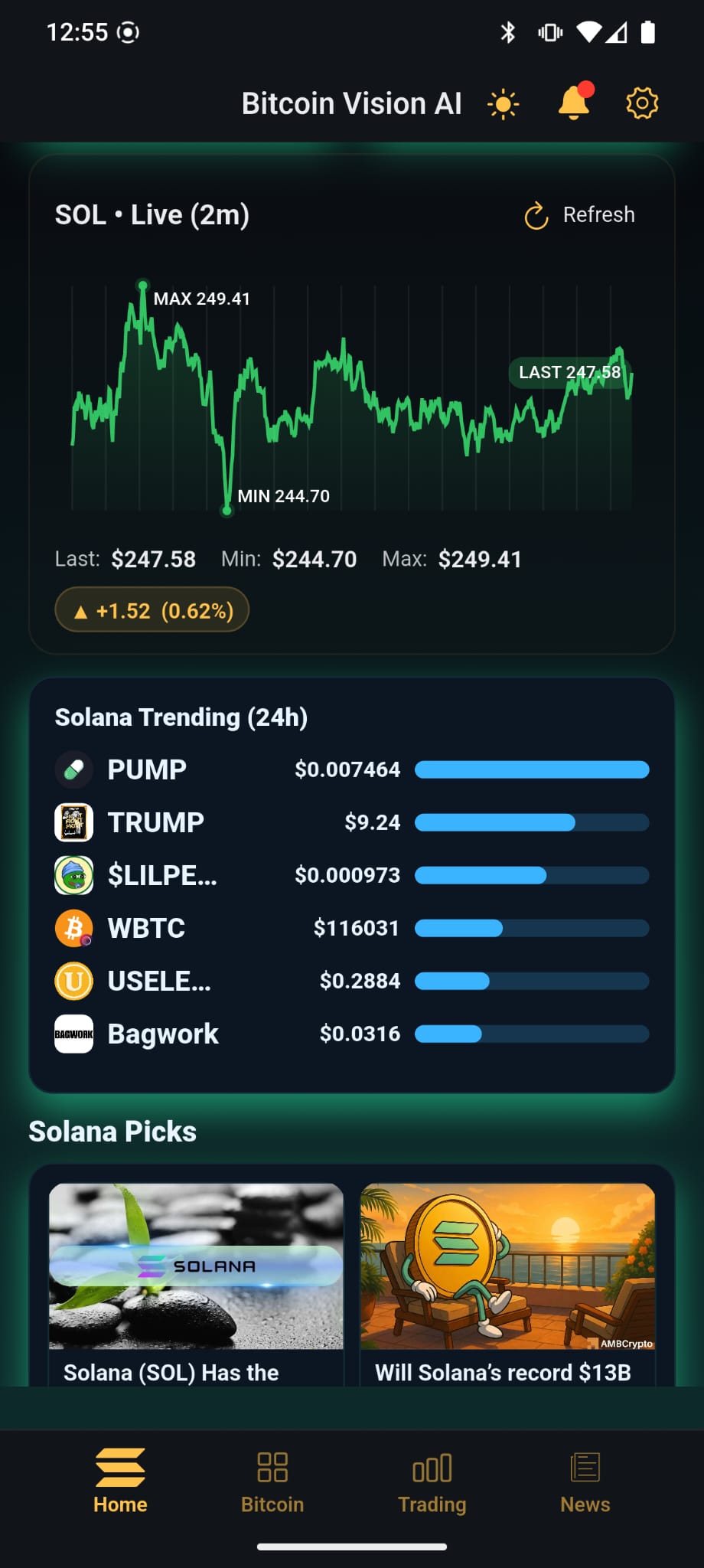Switch to the Trading tab
The width and height of the screenshot is (704, 1568).
tap(432, 1481)
